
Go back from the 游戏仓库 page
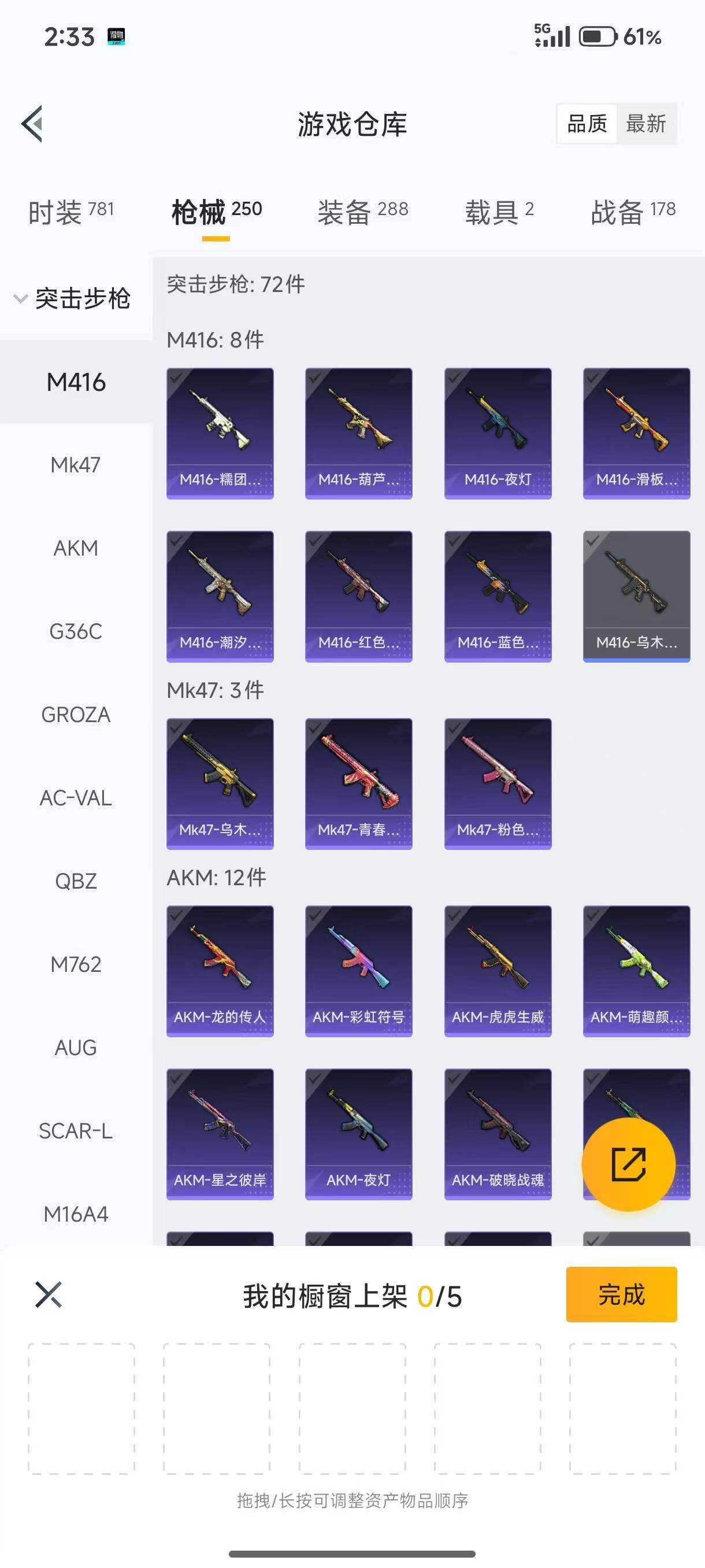coord(33,124)
